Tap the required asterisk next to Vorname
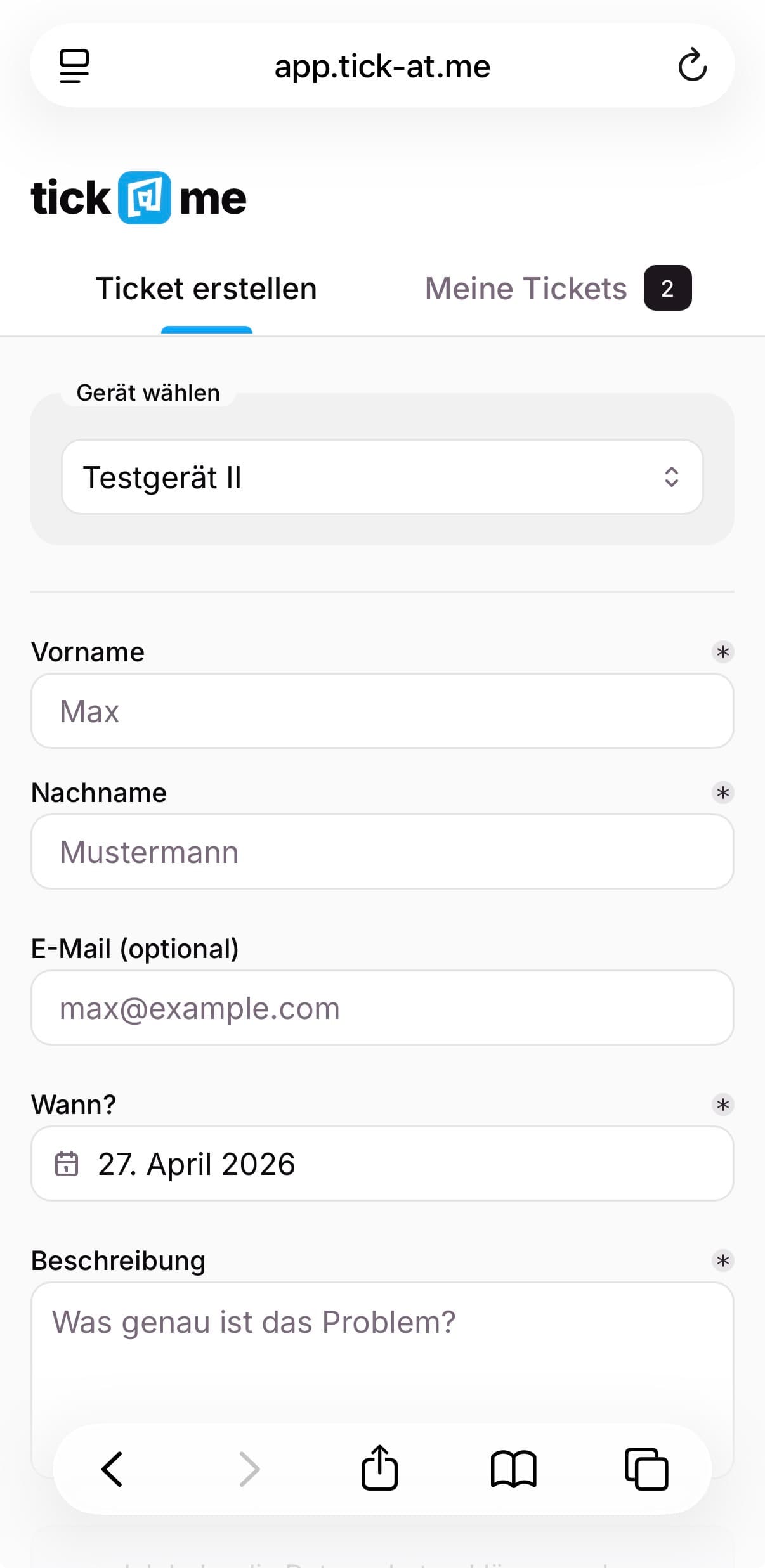The width and height of the screenshot is (765, 1568). (723, 651)
